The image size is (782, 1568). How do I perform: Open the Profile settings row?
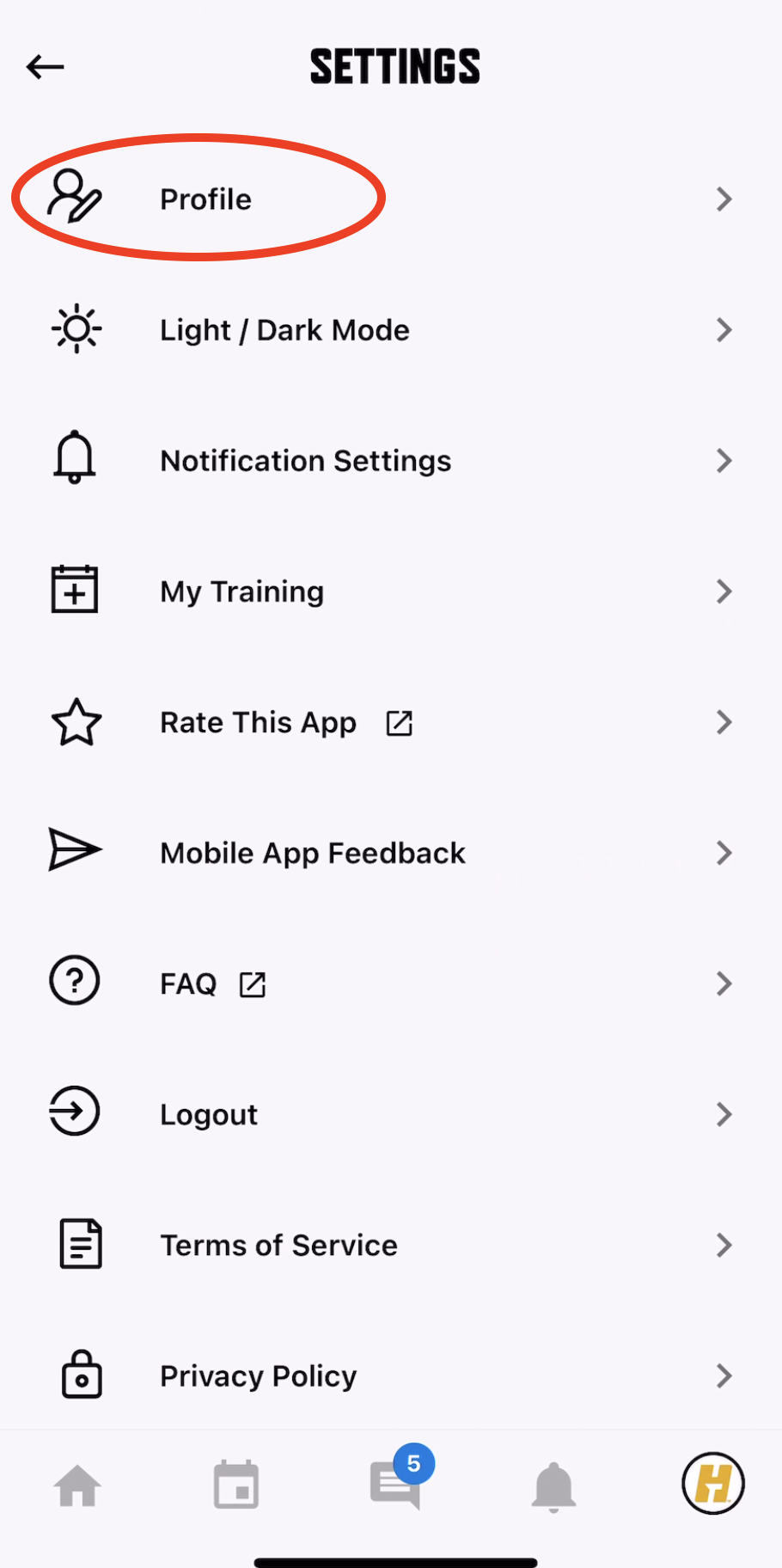(x=391, y=199)
